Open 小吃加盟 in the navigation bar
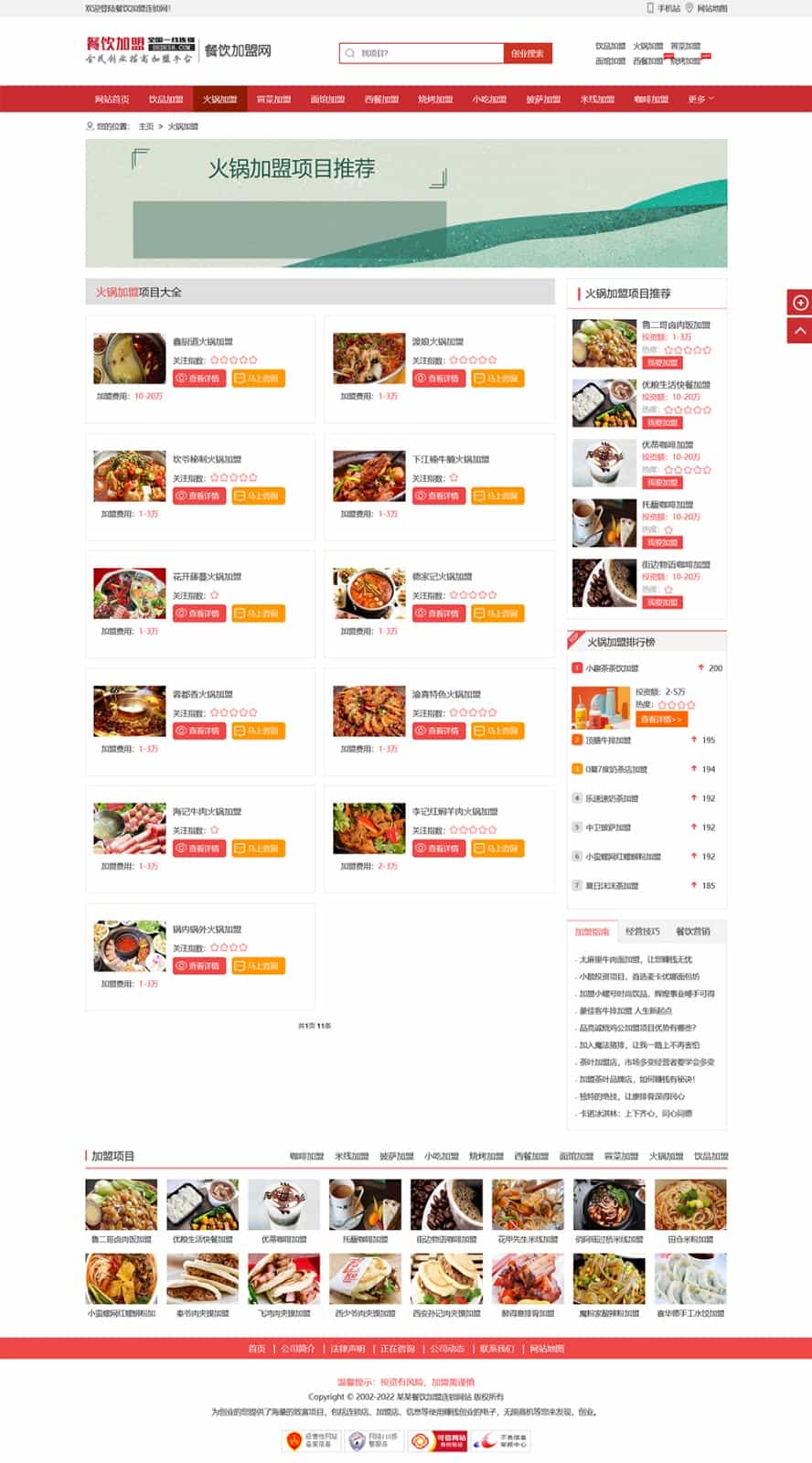812x1463 pixels. pyautogui.click(x=489, y=99)
